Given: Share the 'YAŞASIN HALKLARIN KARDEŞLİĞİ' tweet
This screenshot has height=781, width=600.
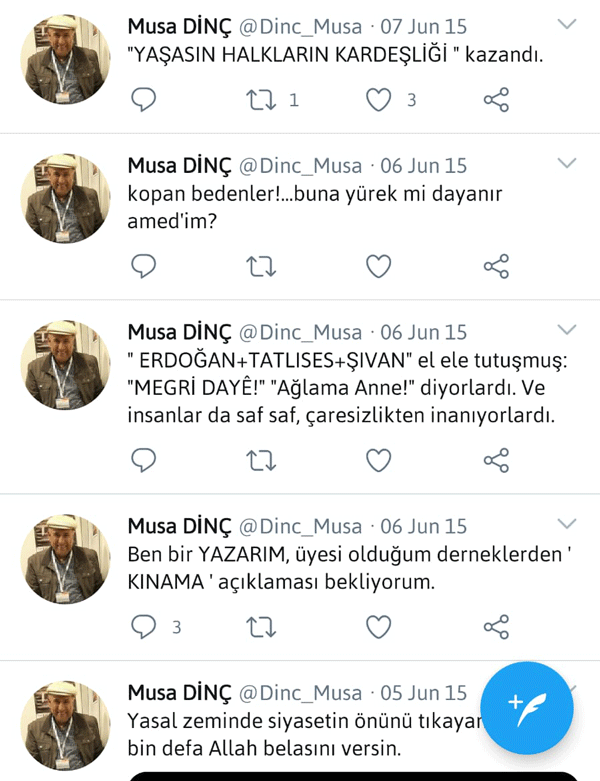Looking at the screenshot, I should 496,99.
